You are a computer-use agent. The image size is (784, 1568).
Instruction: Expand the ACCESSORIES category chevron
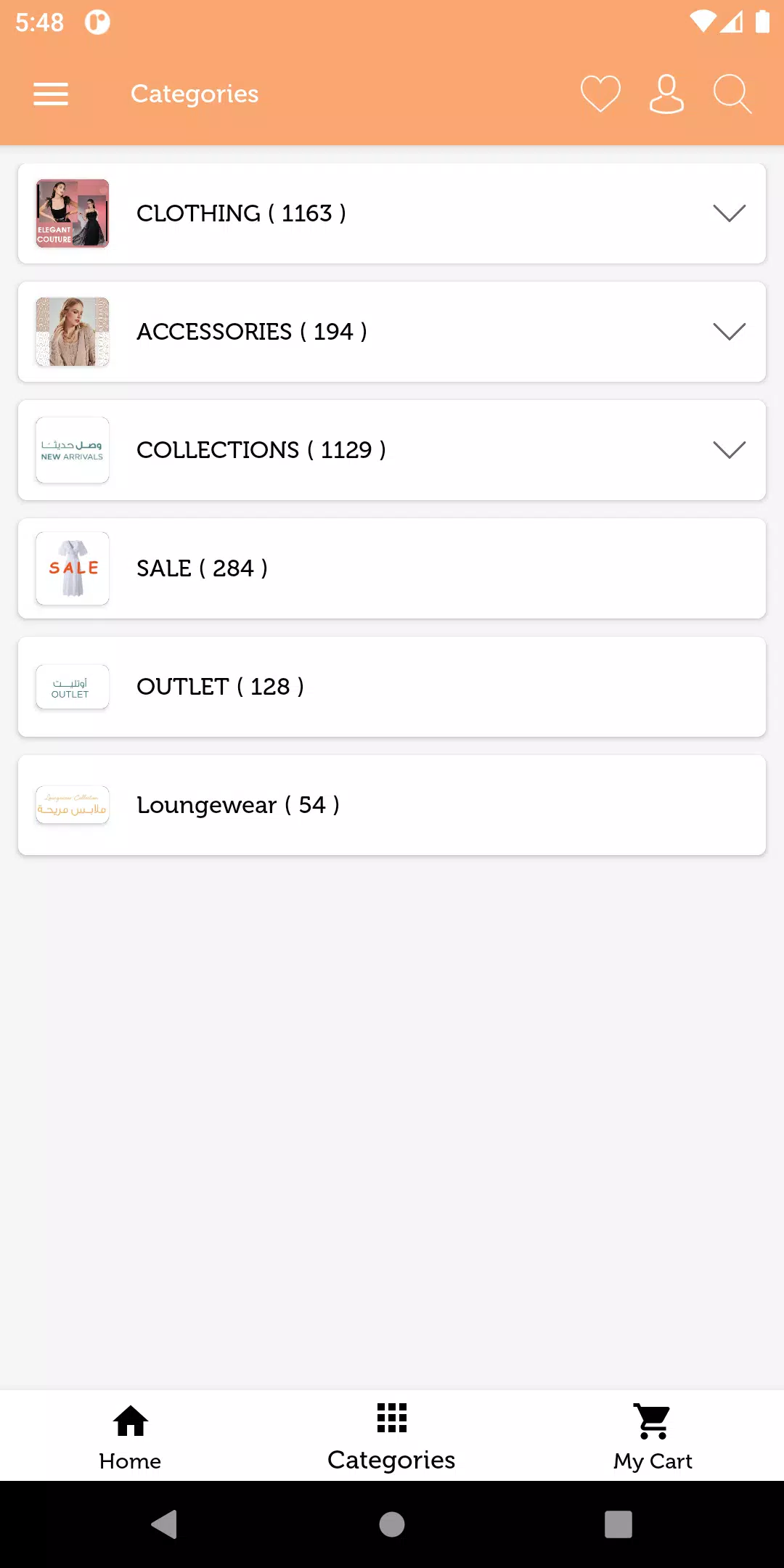(730, 332)
